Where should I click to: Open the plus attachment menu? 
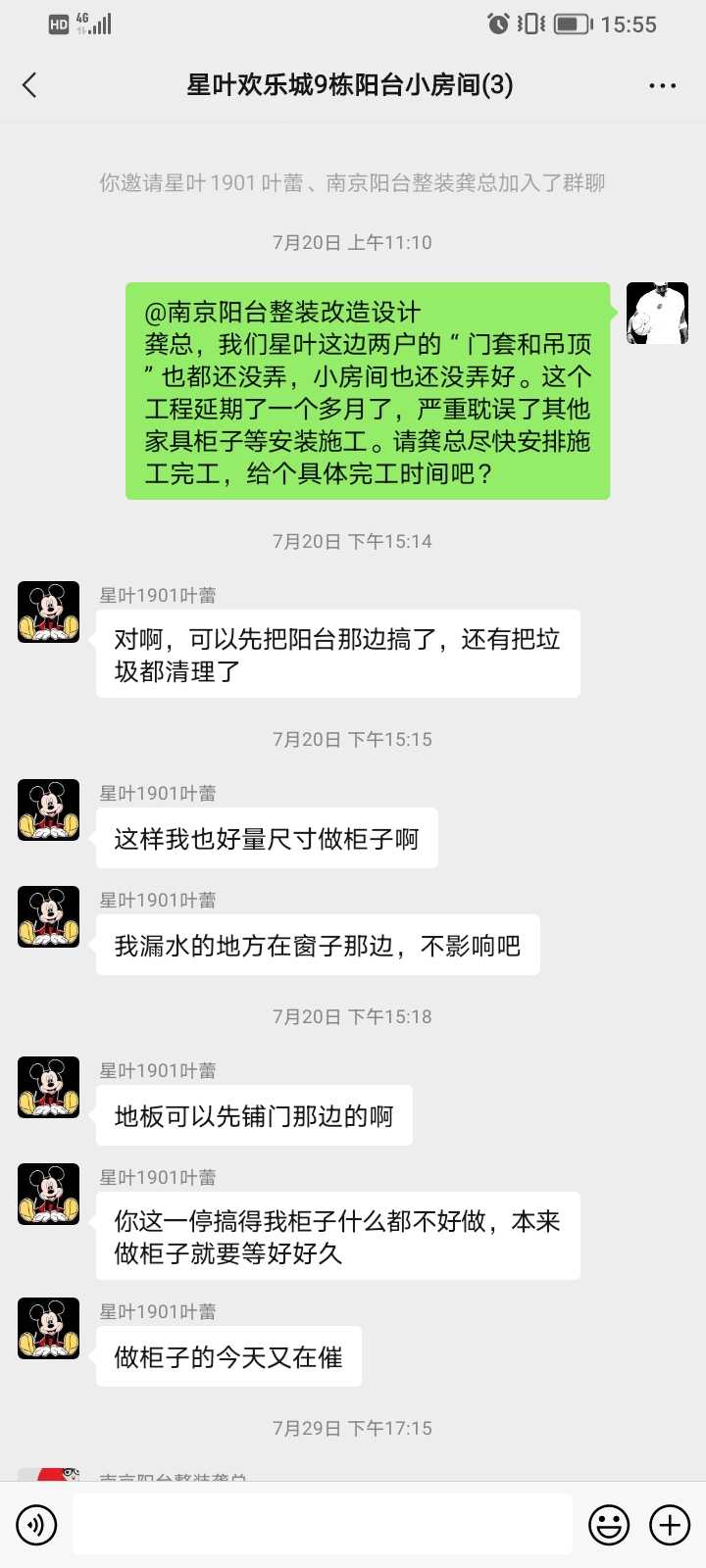(x=670, y=1525)
